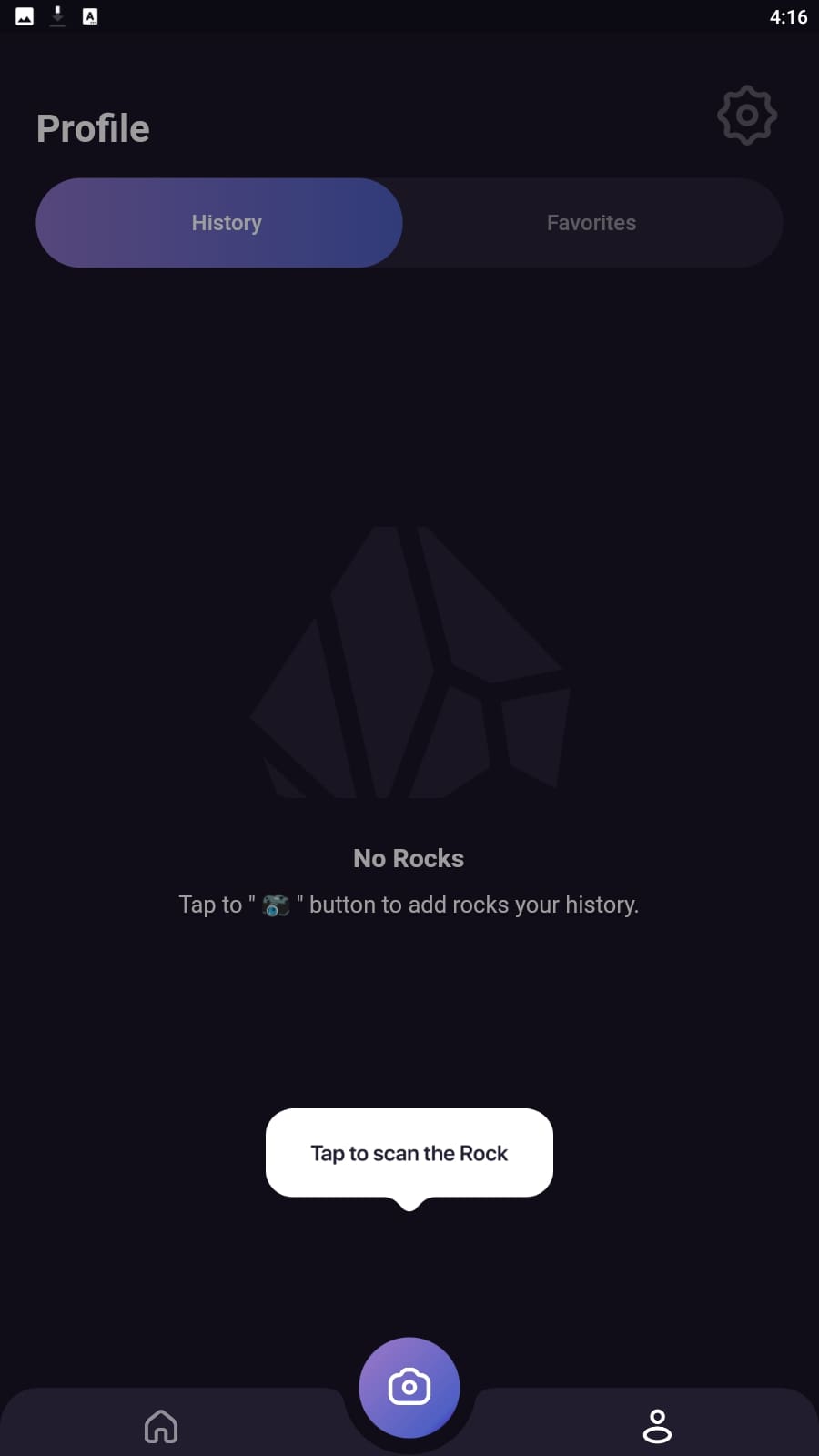Go to the Home tab
The image size is (819, 1456).
point(161,1426)
